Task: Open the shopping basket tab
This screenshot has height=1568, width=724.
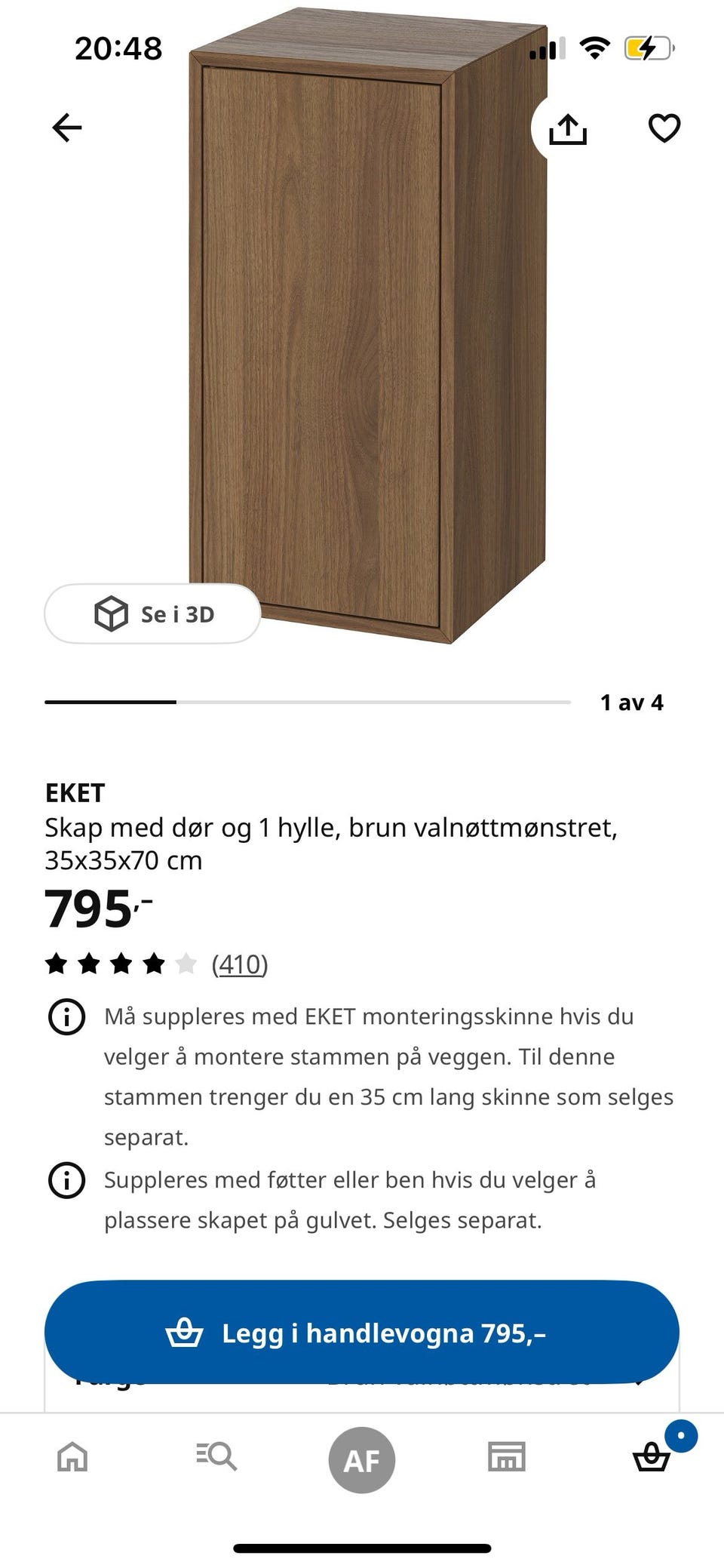Action: point(652,1456)
